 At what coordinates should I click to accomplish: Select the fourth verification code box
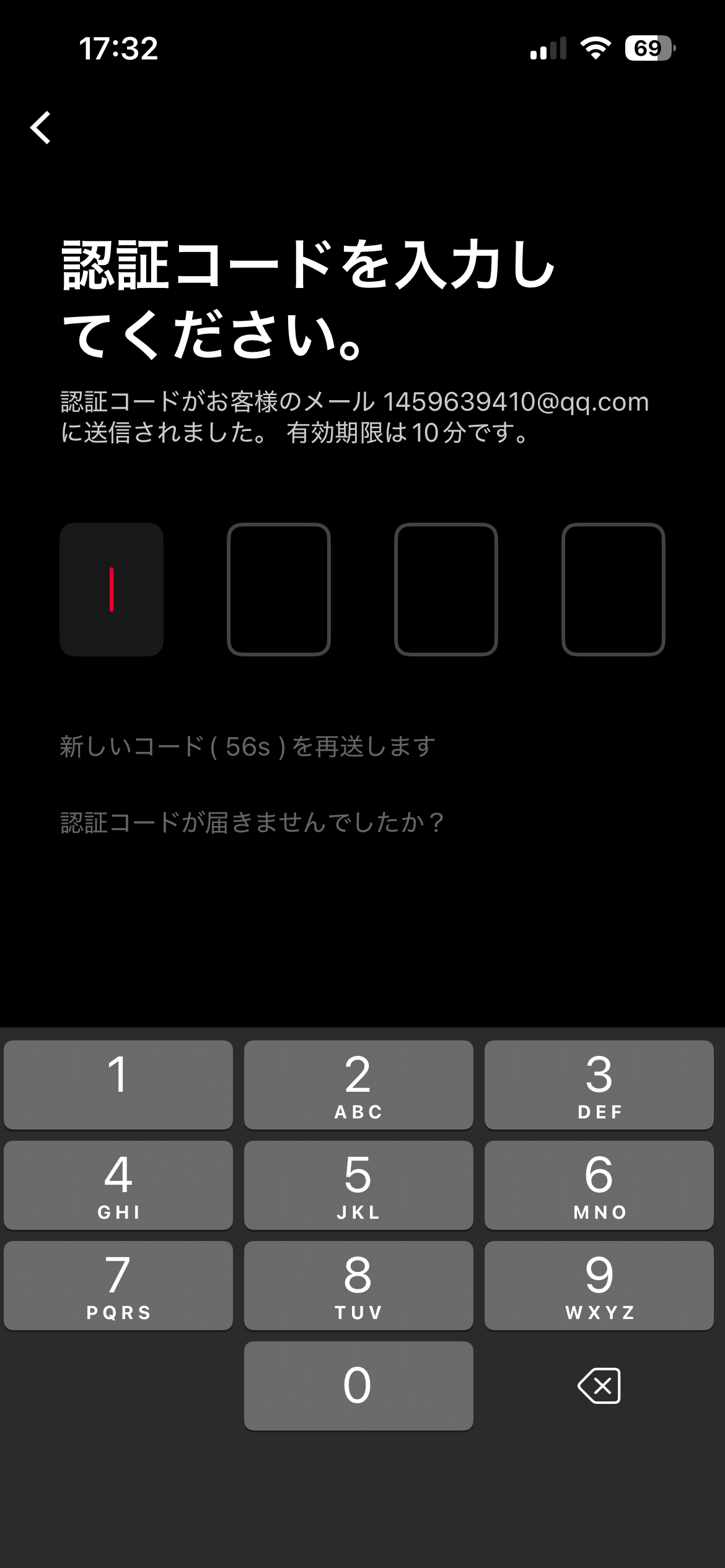[x=613, y=590]
